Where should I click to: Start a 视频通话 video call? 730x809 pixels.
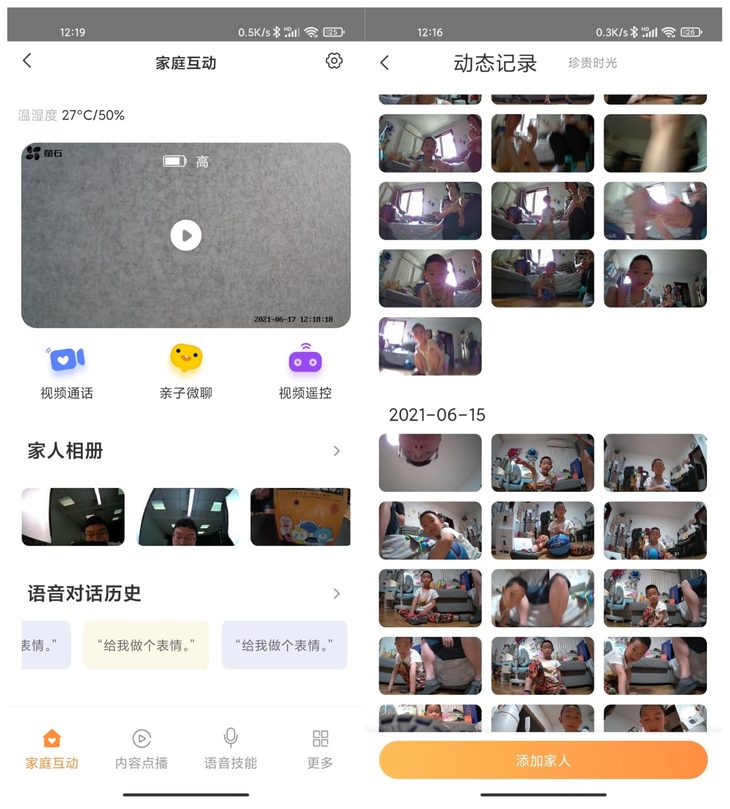click(x=66, y=370)
